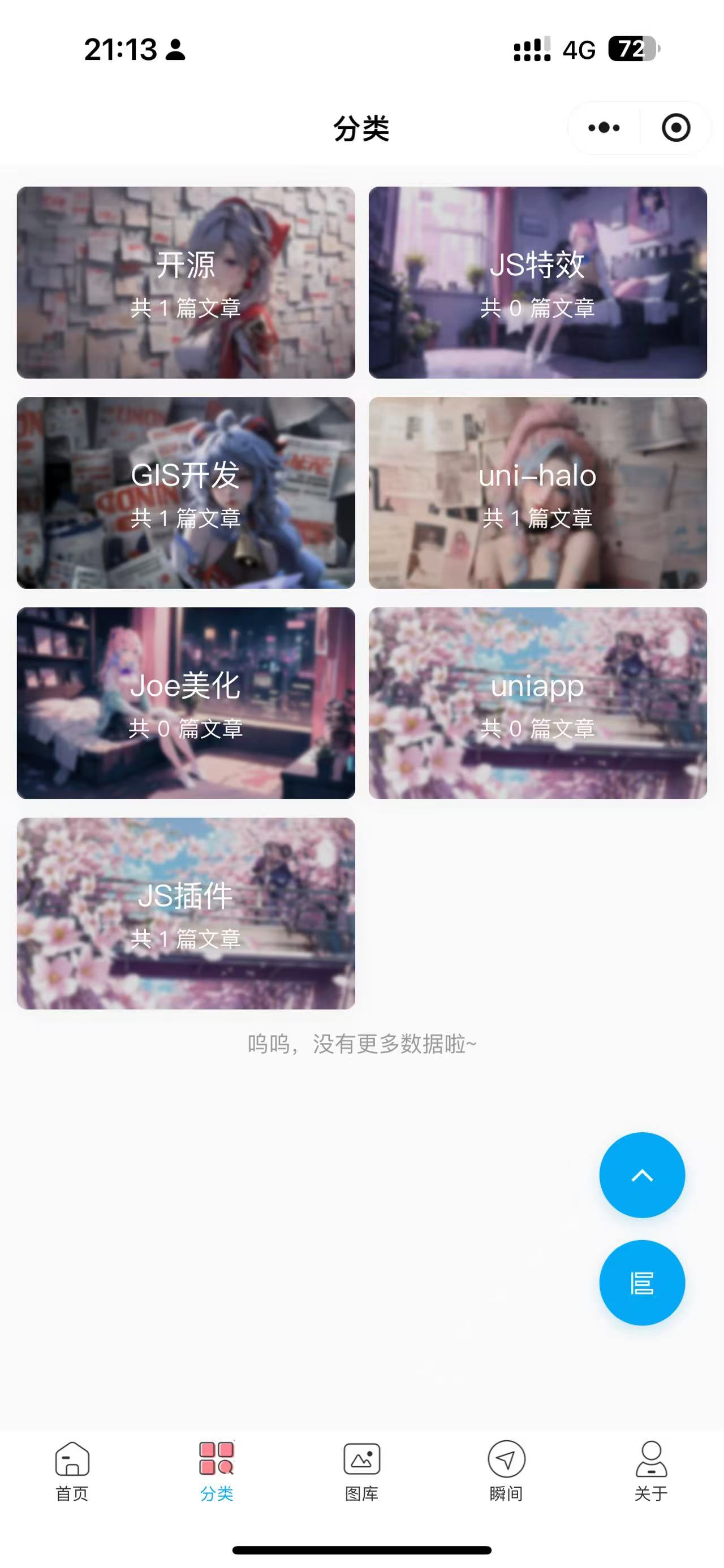Open the 开源 category card
Image resolution: width=724 pixels, height=1568 pixels.
pyautogui.click(x=185, y=281)
